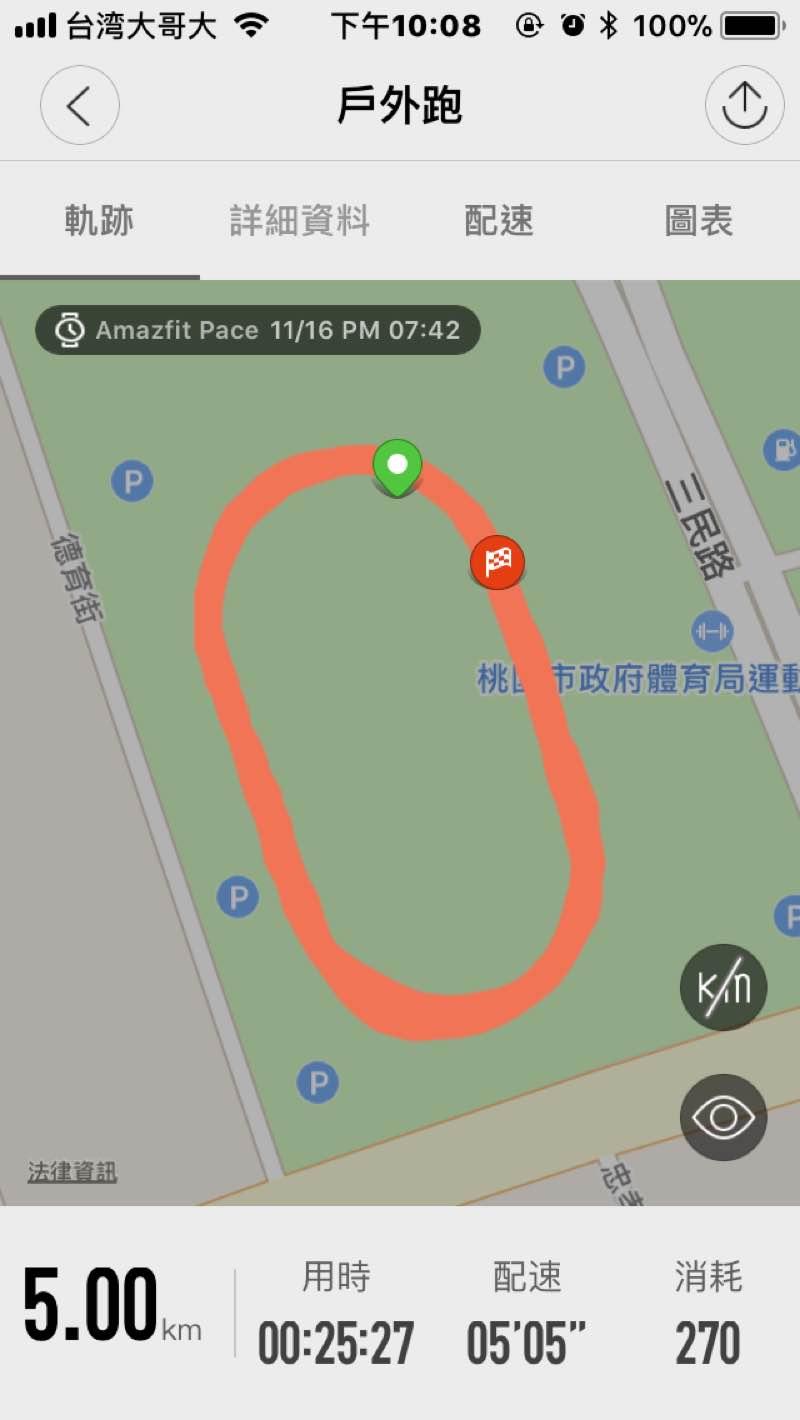This screenshot has height=1420, width=800.
Task: Open the 法律資訊 legal link
Action: pyautogui.click(x=72, y=1171)
